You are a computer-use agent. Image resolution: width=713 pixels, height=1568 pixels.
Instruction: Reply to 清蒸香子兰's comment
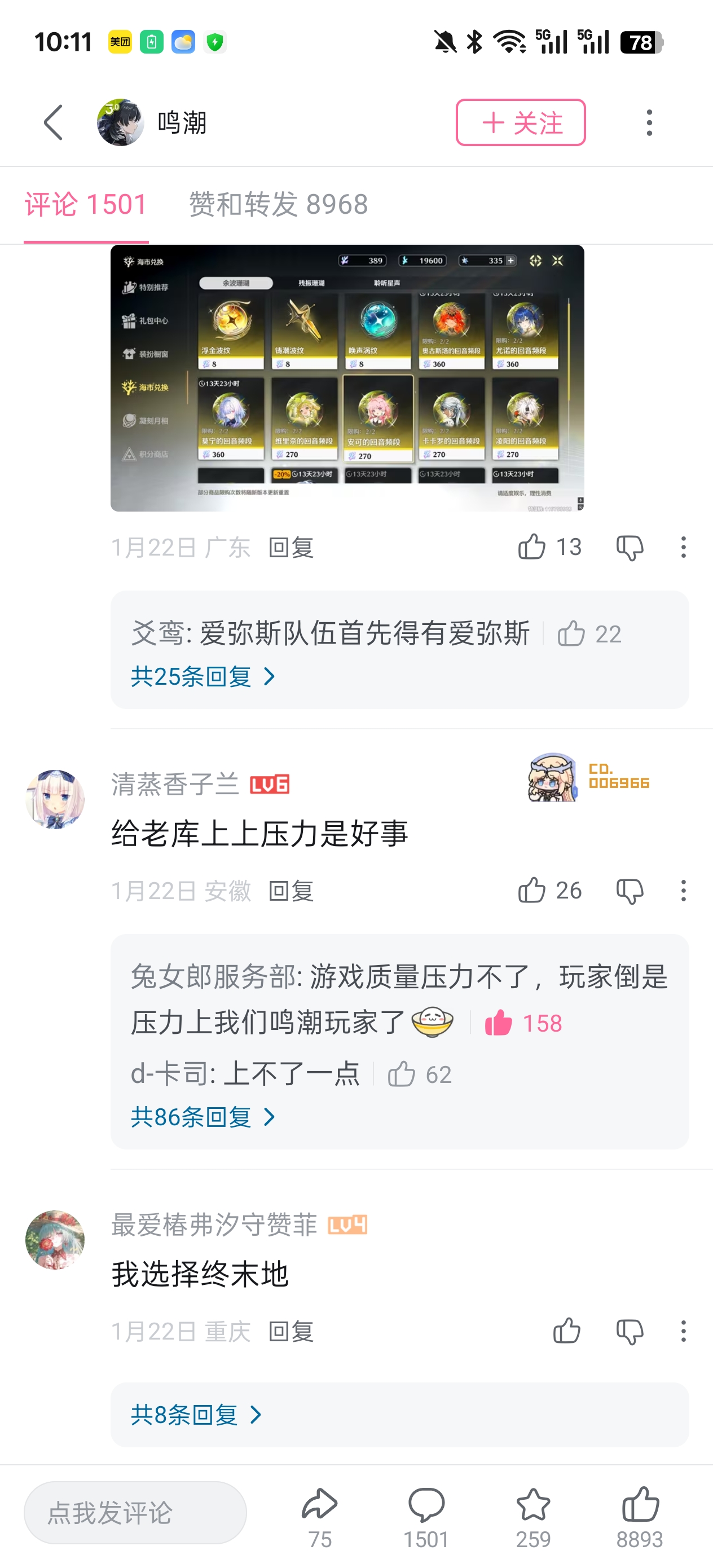tap(291, 891)
